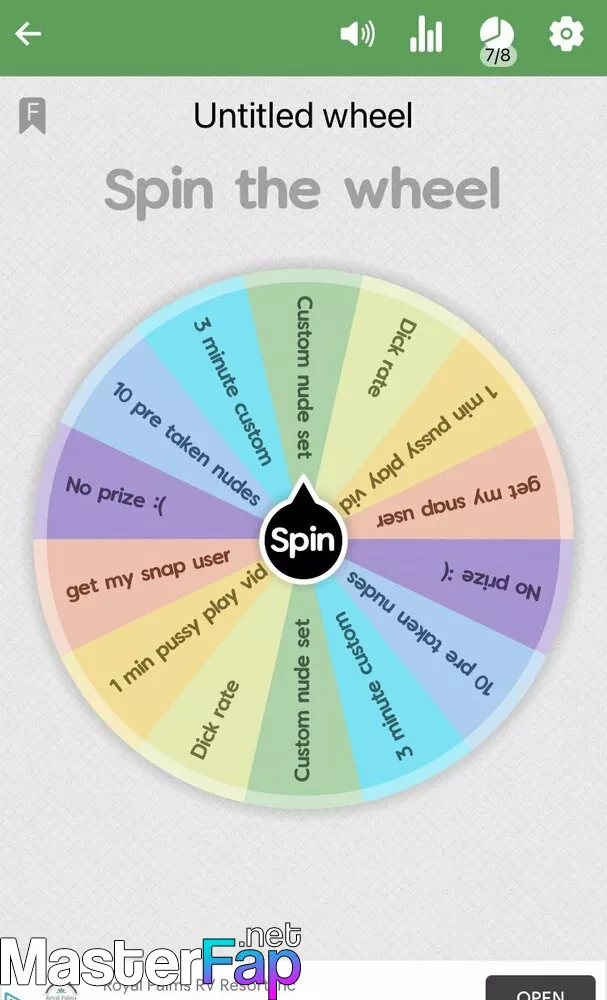Open settings gear icon
Screen dimensions: 607x1000
(x=566, y=34)
